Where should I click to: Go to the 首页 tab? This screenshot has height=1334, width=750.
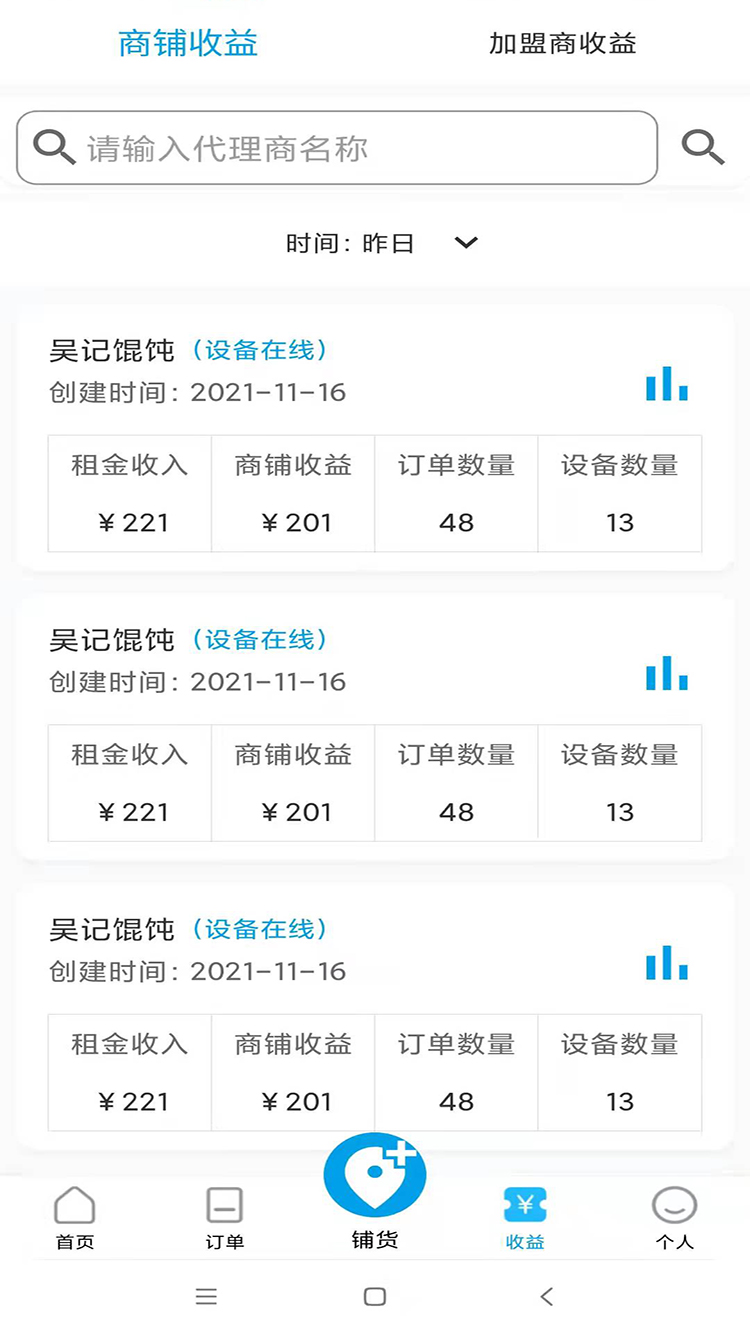click(75, 1217)
